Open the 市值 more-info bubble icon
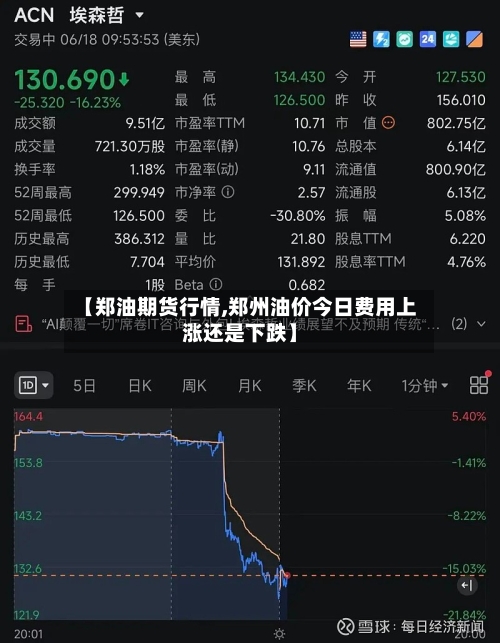This screenshot has width=500, height=643. 388,123
